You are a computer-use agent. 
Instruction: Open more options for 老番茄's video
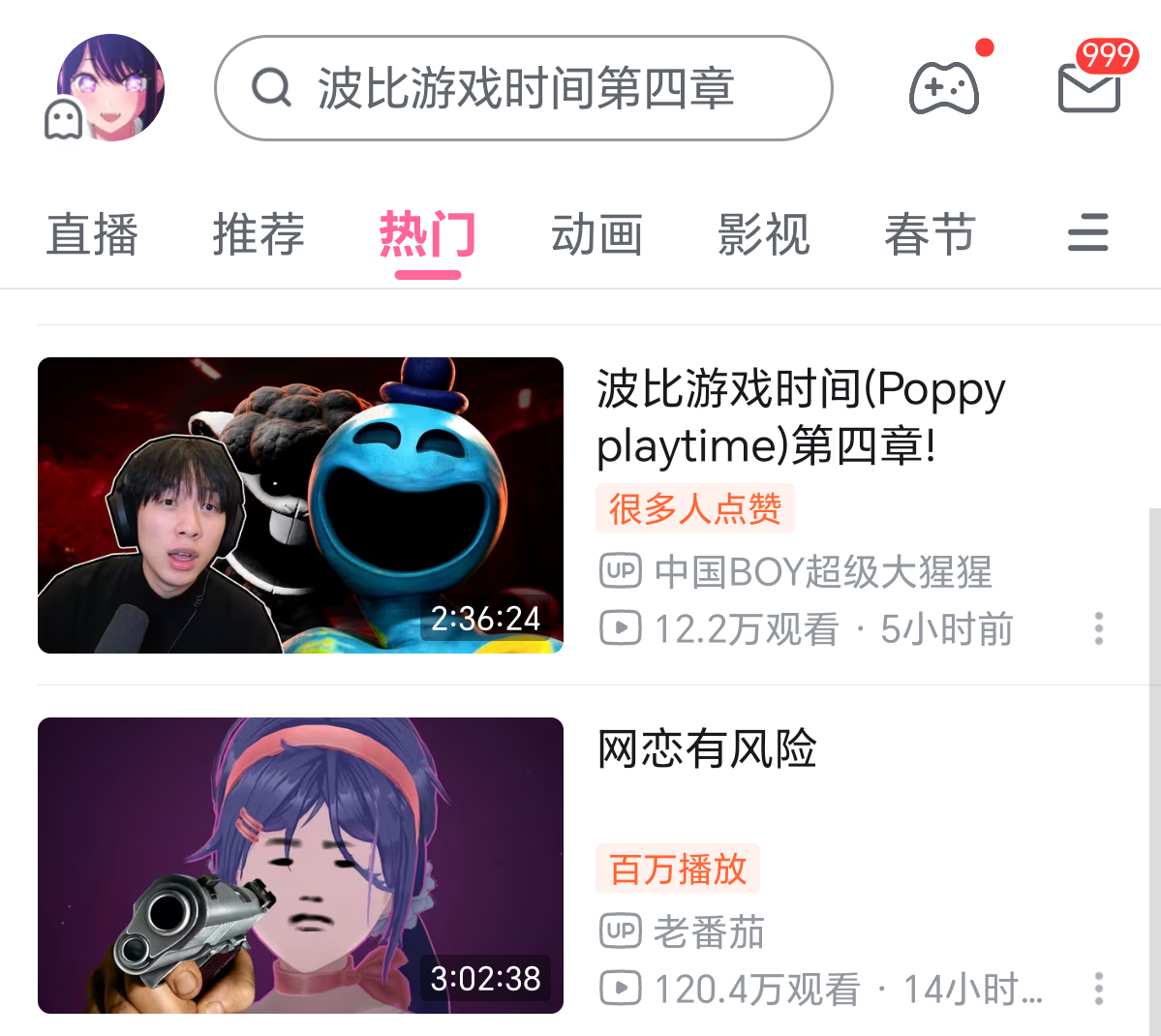[1098, 989]
